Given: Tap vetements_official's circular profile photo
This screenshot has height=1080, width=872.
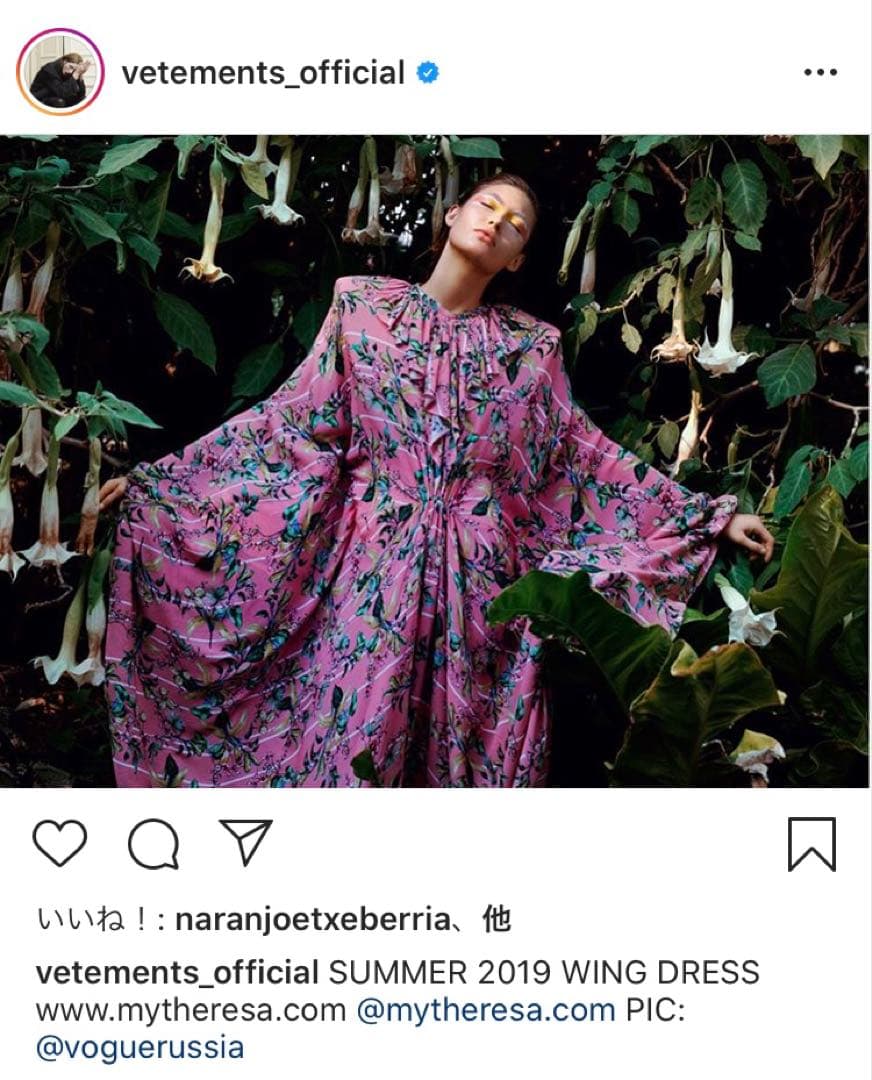Looking at the screenshot, I should pyautogui.click(x=58, y=68).
